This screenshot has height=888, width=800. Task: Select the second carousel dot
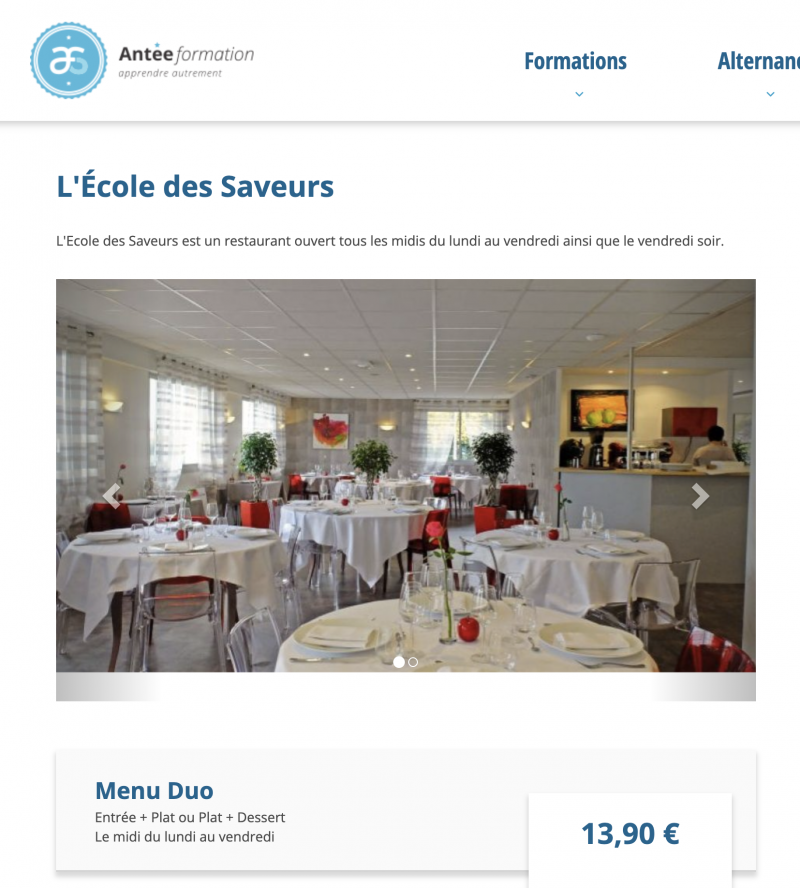[413, 662]
